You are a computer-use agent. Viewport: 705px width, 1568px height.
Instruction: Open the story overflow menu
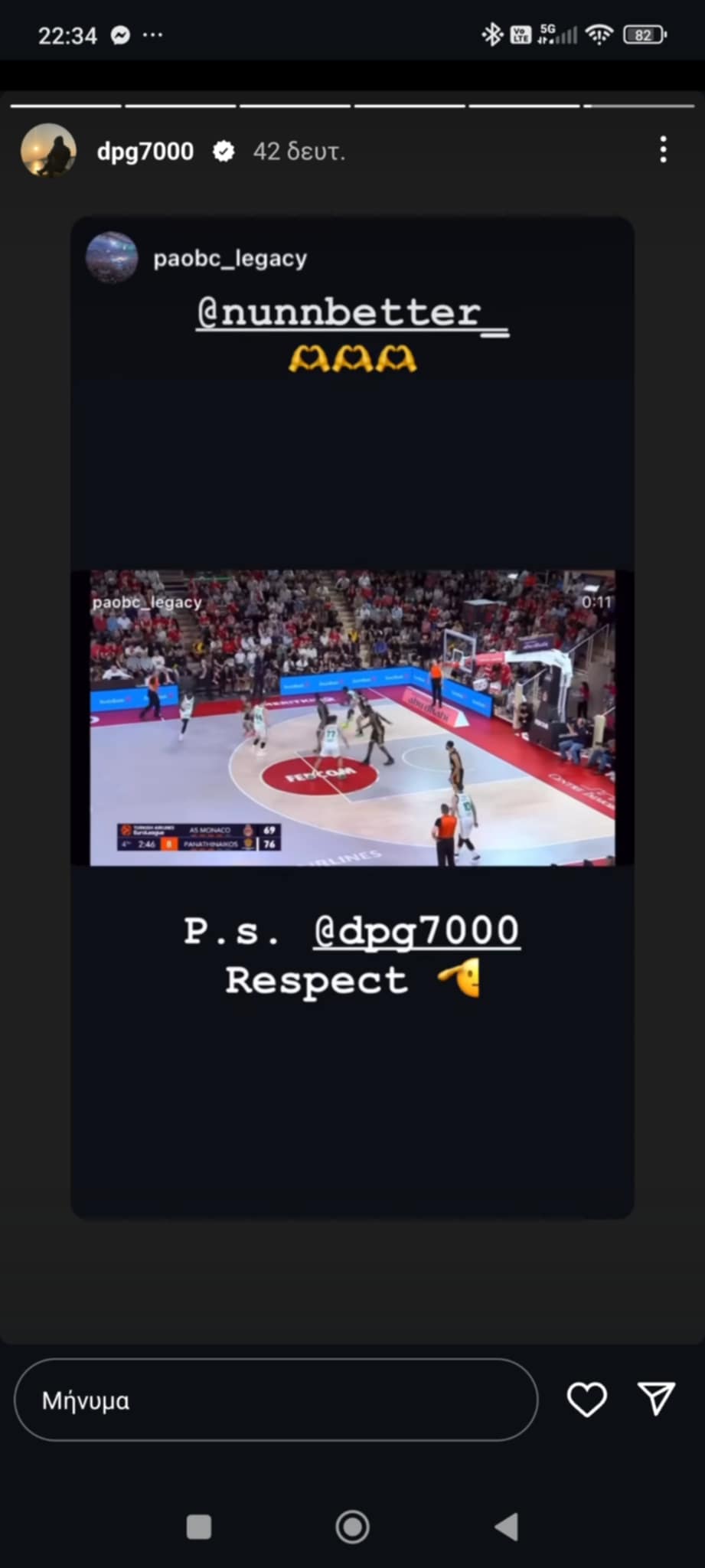[663, 150]
